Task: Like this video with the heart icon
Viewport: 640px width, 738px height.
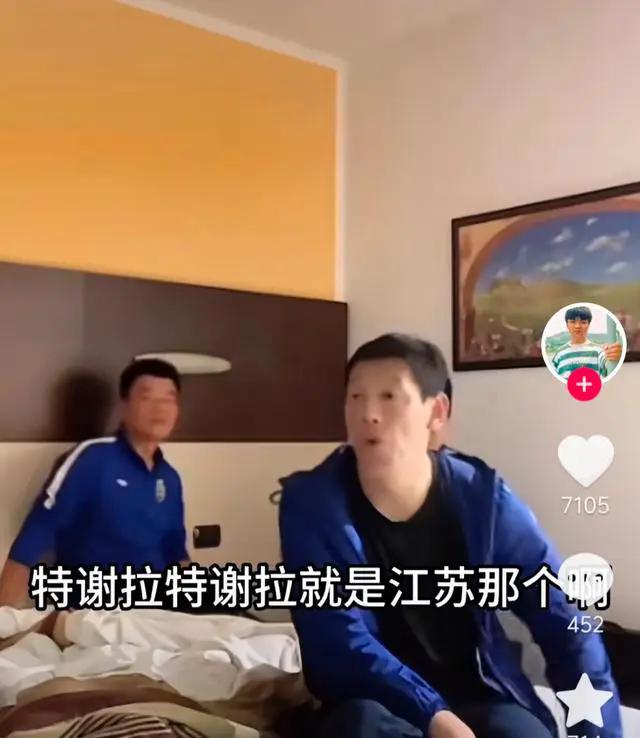Action: coord(585,460)
